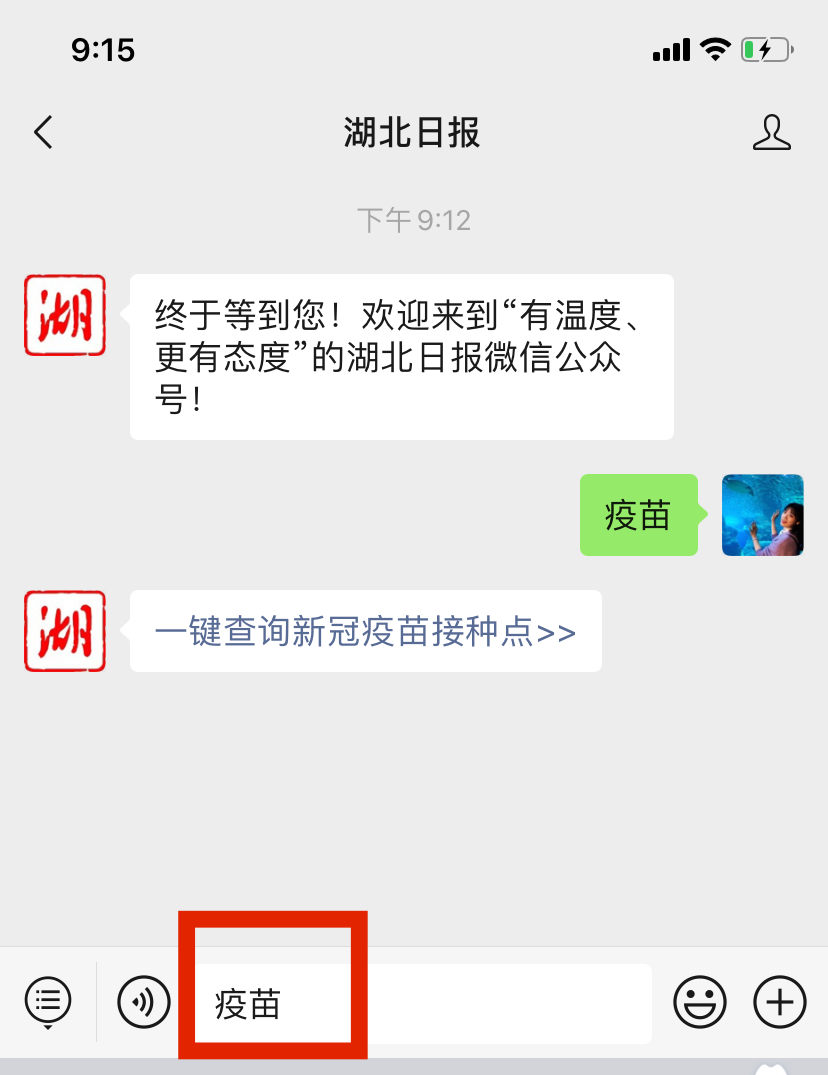Tap the Wi-Fi icon in the status bar
Viewport: 828px width, 1075px height.
click(x=714, y=49)
